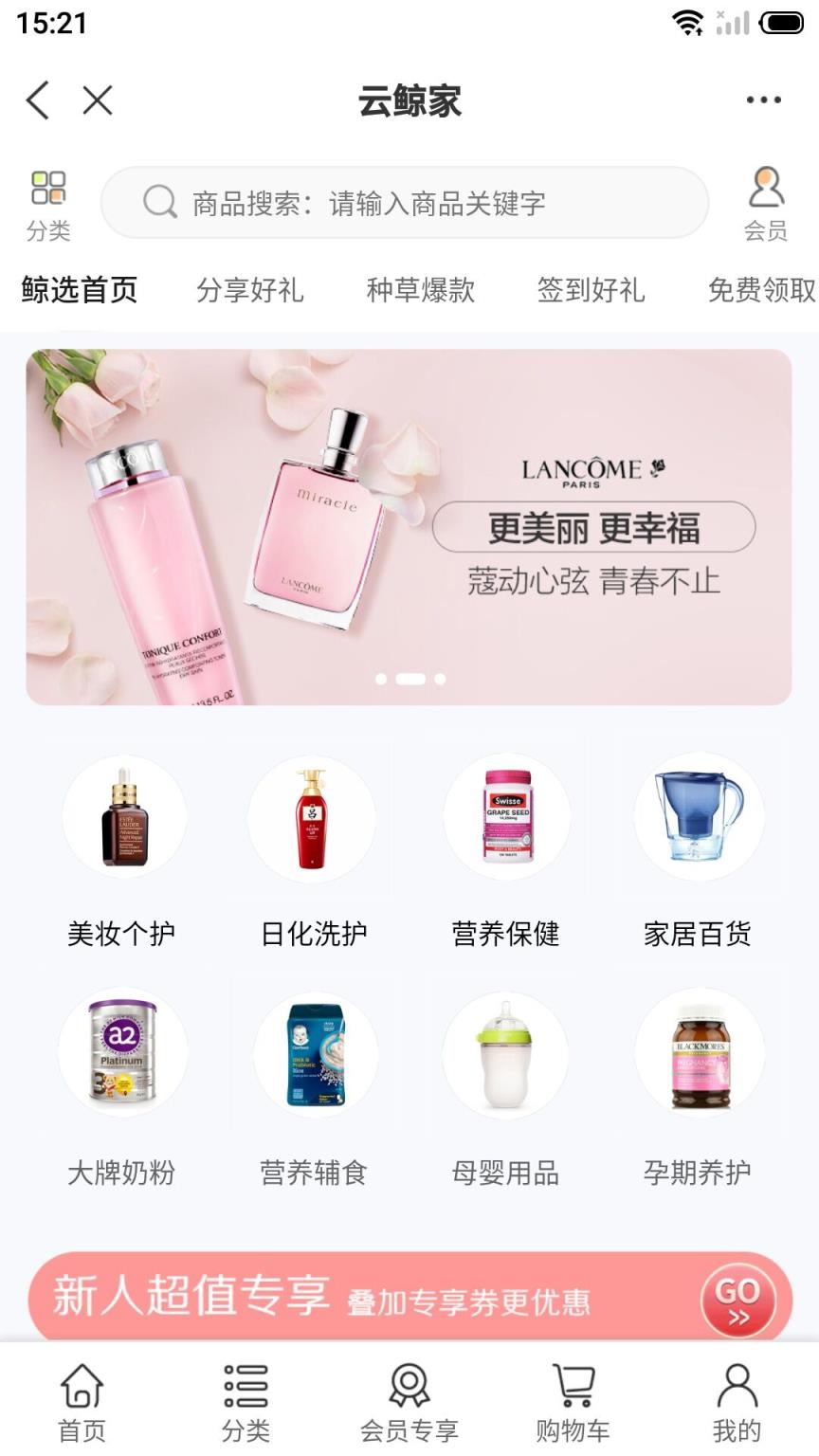819x1456 pixels.
Task: Open the 分类 grid icon at top
Action: (48, 204)
